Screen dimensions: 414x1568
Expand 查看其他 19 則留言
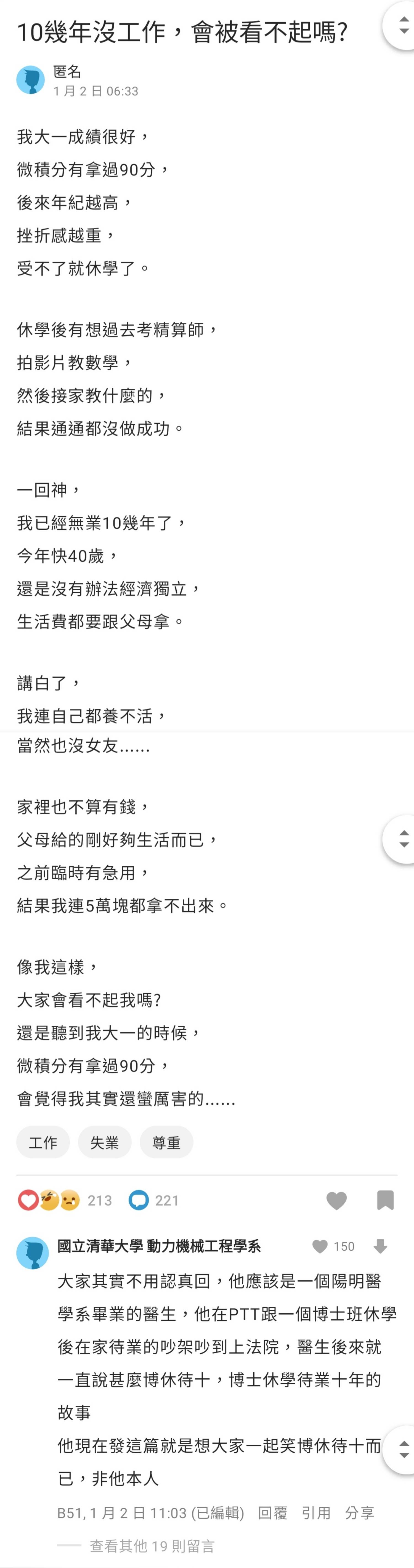[152, 1545]
